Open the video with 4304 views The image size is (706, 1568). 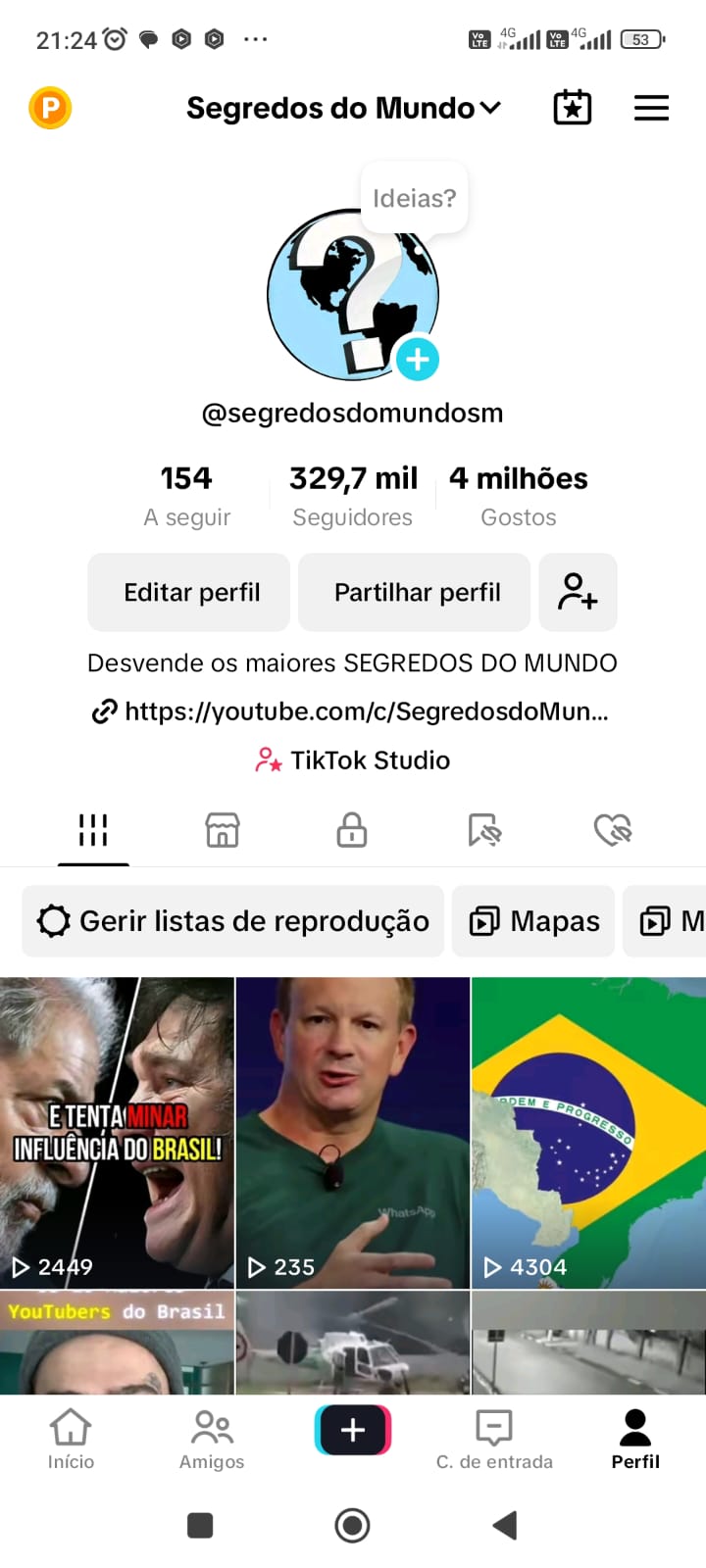588,1133
